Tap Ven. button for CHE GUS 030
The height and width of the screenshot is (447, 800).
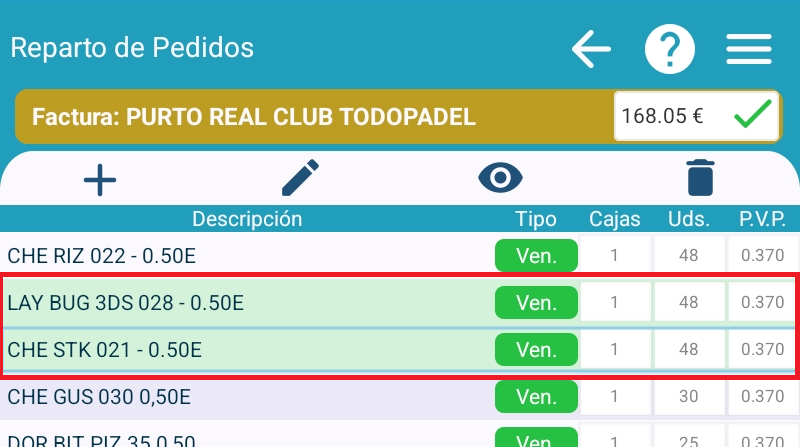(537, 397)
